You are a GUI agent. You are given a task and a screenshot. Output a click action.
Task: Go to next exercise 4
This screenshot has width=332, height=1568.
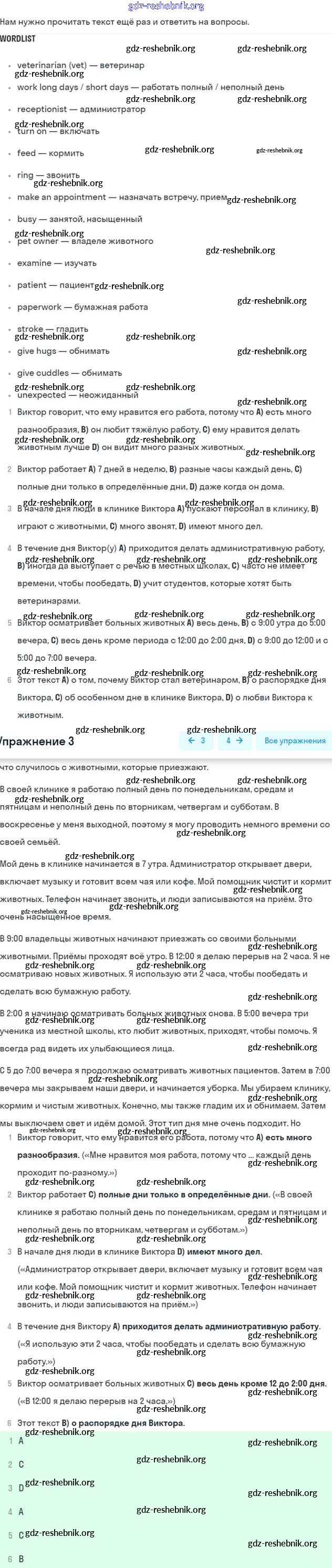click(234, 740)
